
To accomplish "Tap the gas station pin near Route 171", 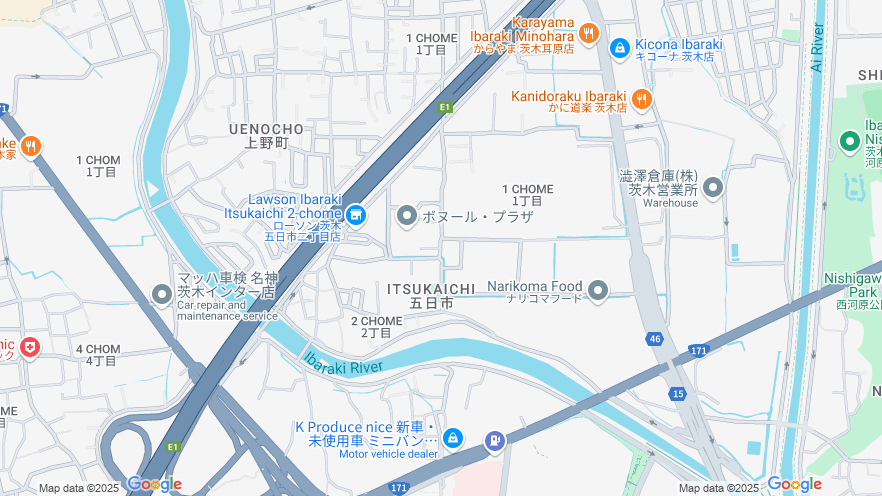I will (x=494, y=440).
